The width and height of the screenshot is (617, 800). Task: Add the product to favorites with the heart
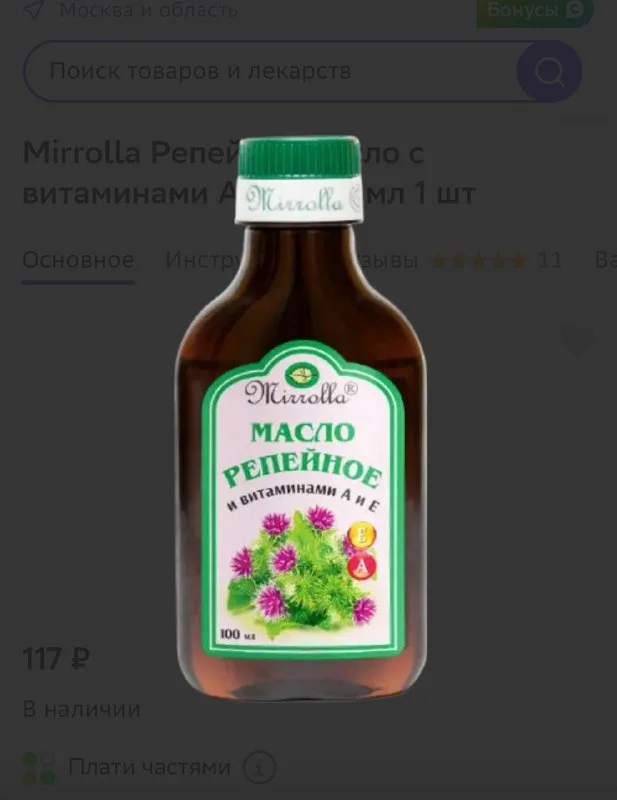577,342
